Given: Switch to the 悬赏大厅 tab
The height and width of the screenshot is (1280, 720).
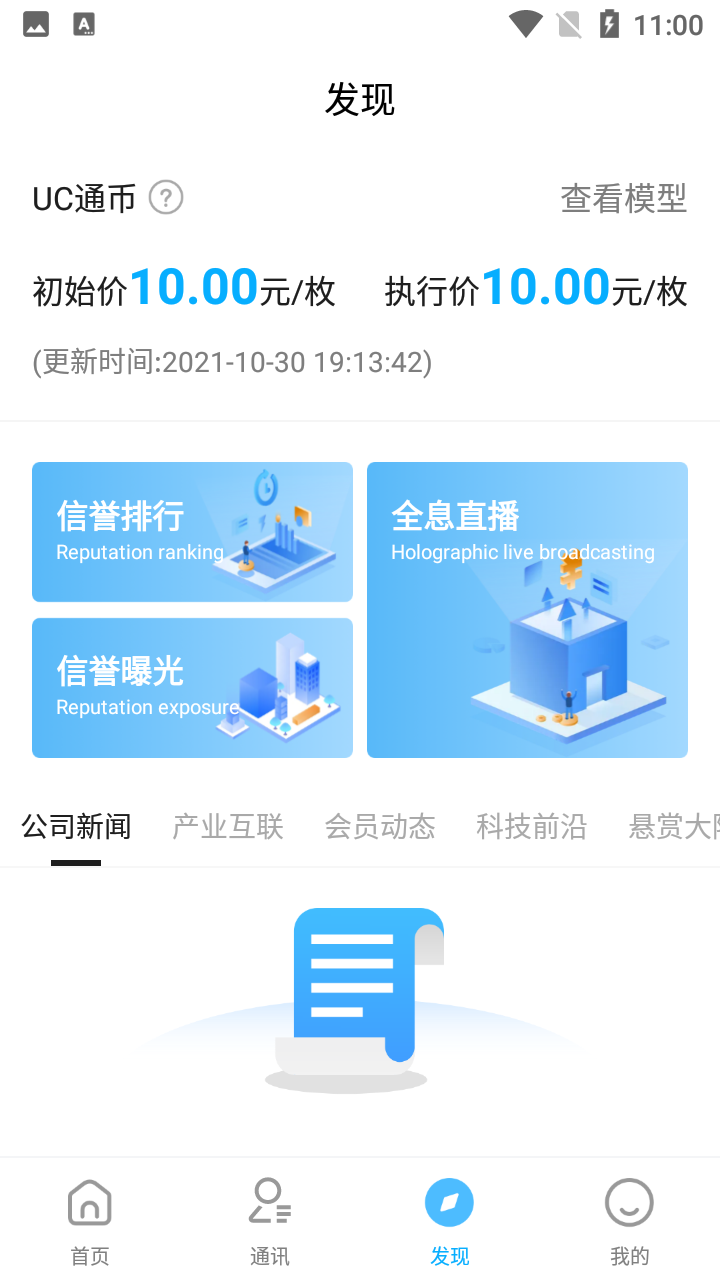Looking at the screenshot, I should tap(674, 827).
